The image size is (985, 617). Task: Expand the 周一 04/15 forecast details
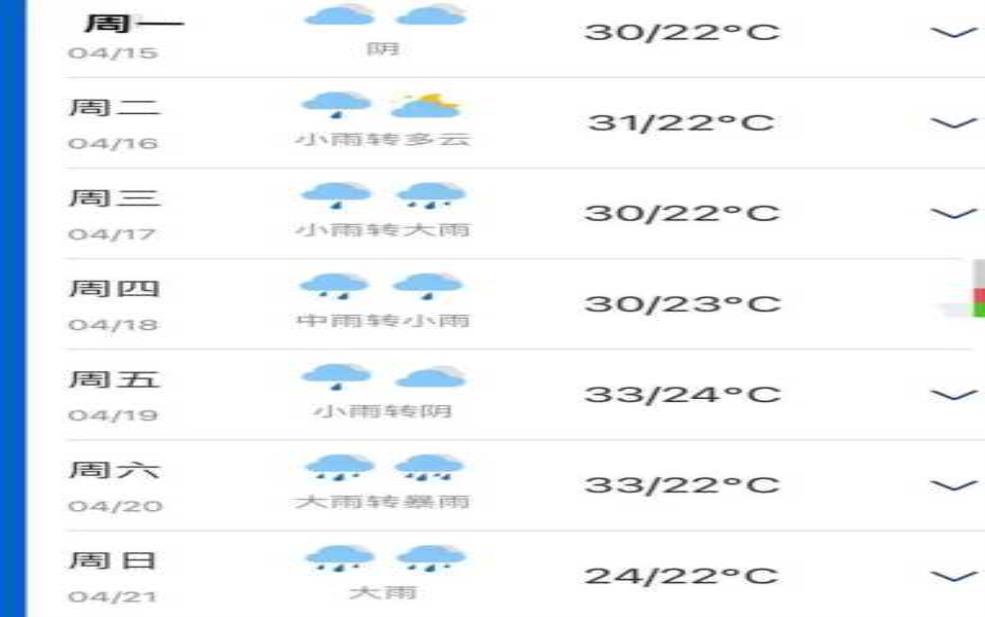point(953,32)
